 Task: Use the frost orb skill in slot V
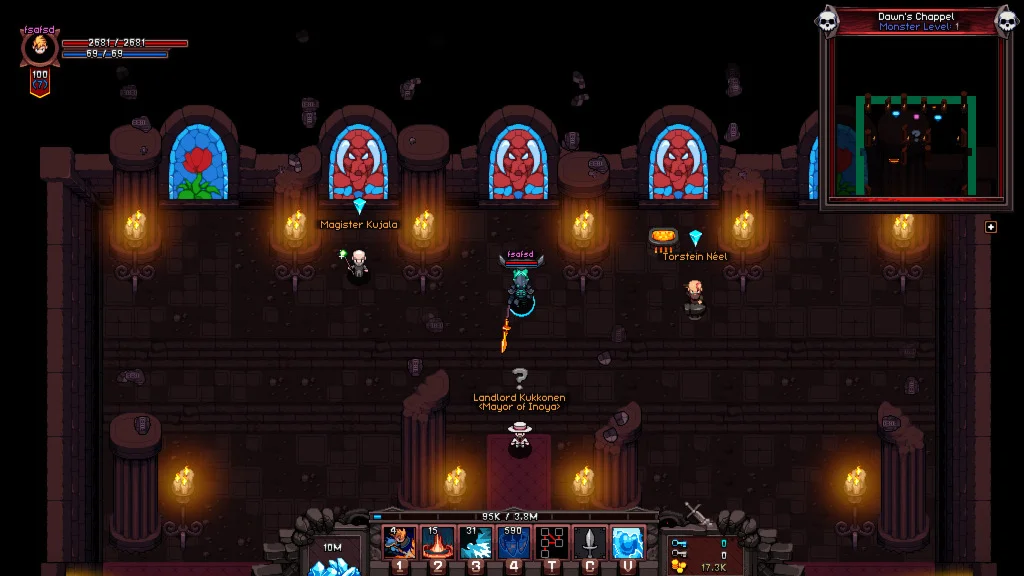click(x=628, y=543)
